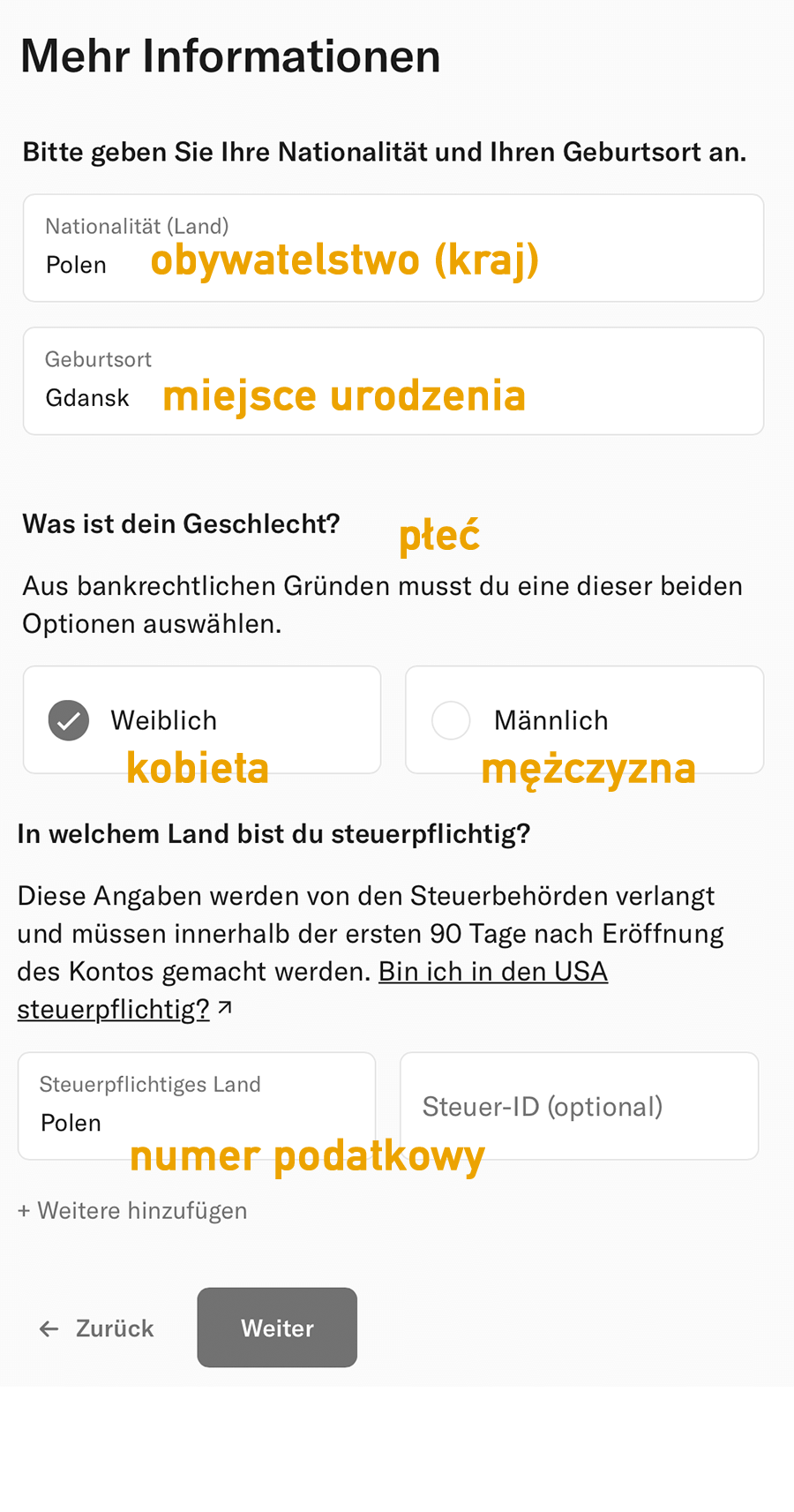Image resolution: width=794 pixels, height=1512 pixels.
Task: Open link about USA tax liability
Action: (x=312, y=990)
